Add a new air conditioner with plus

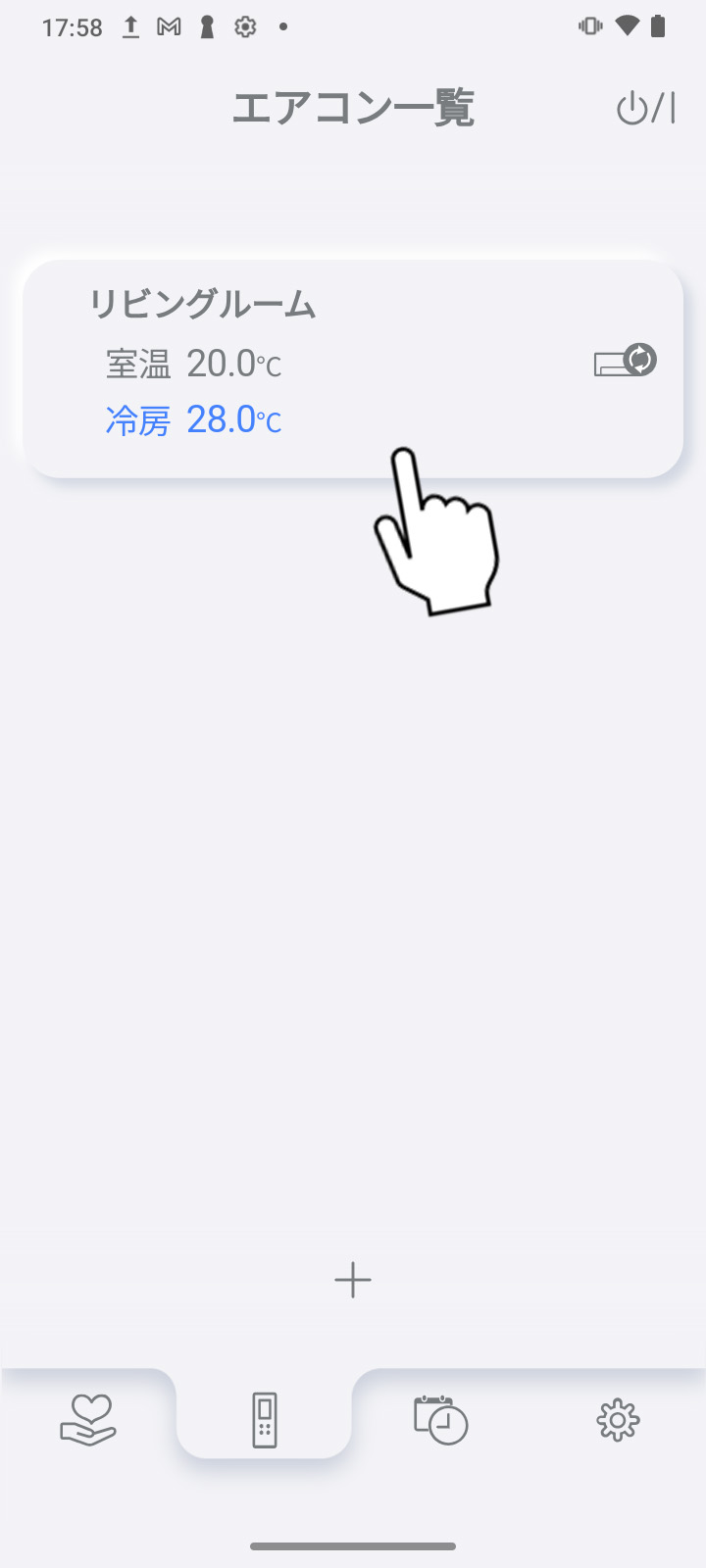353,1280
